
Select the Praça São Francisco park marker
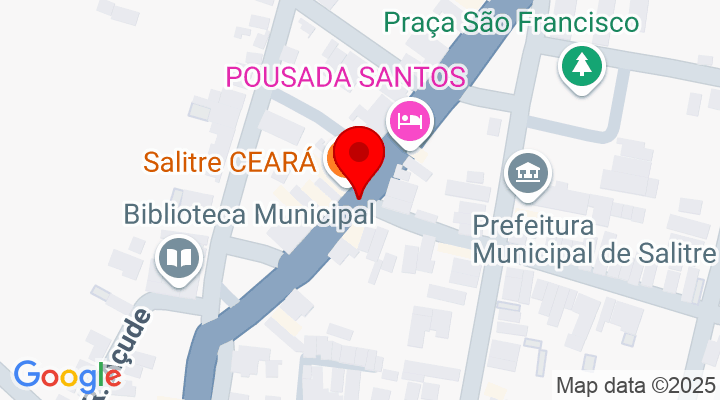point(583,67)
